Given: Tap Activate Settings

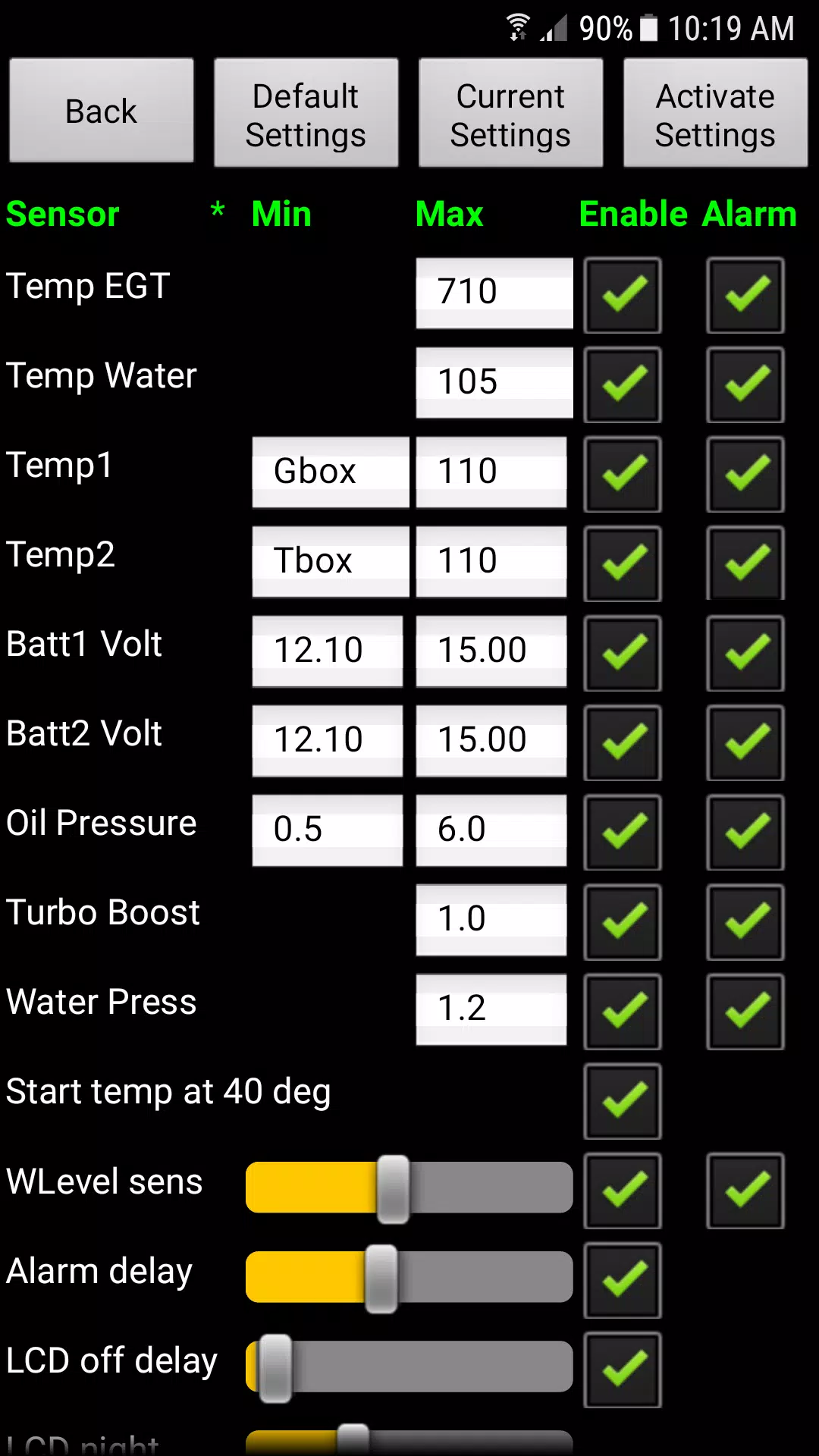Looking at the screenshot, I should (716, 112).
